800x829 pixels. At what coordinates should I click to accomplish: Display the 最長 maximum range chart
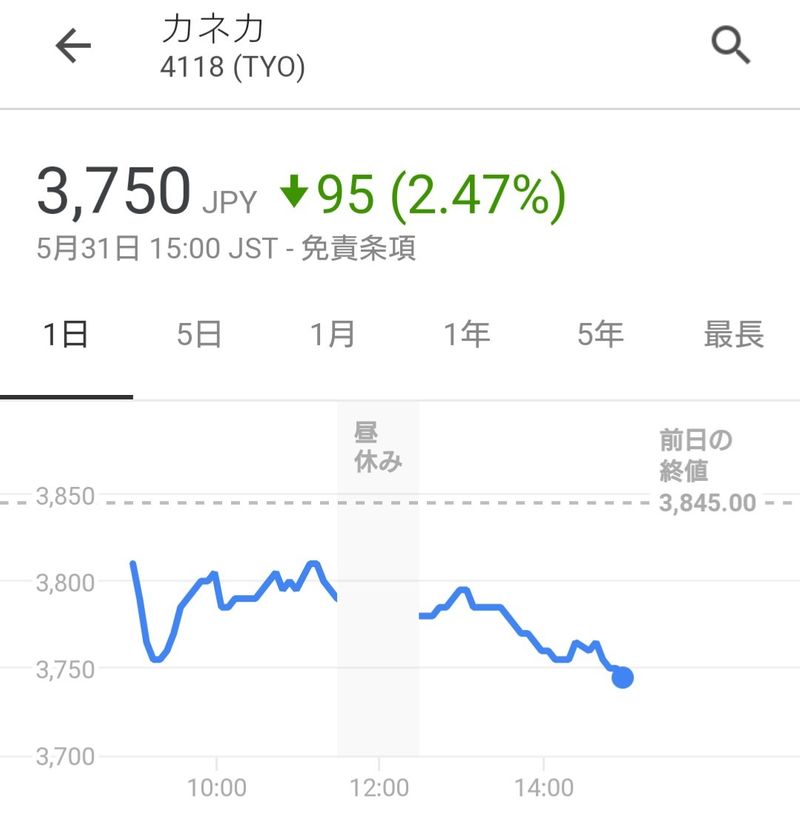(x=733, y=336)
